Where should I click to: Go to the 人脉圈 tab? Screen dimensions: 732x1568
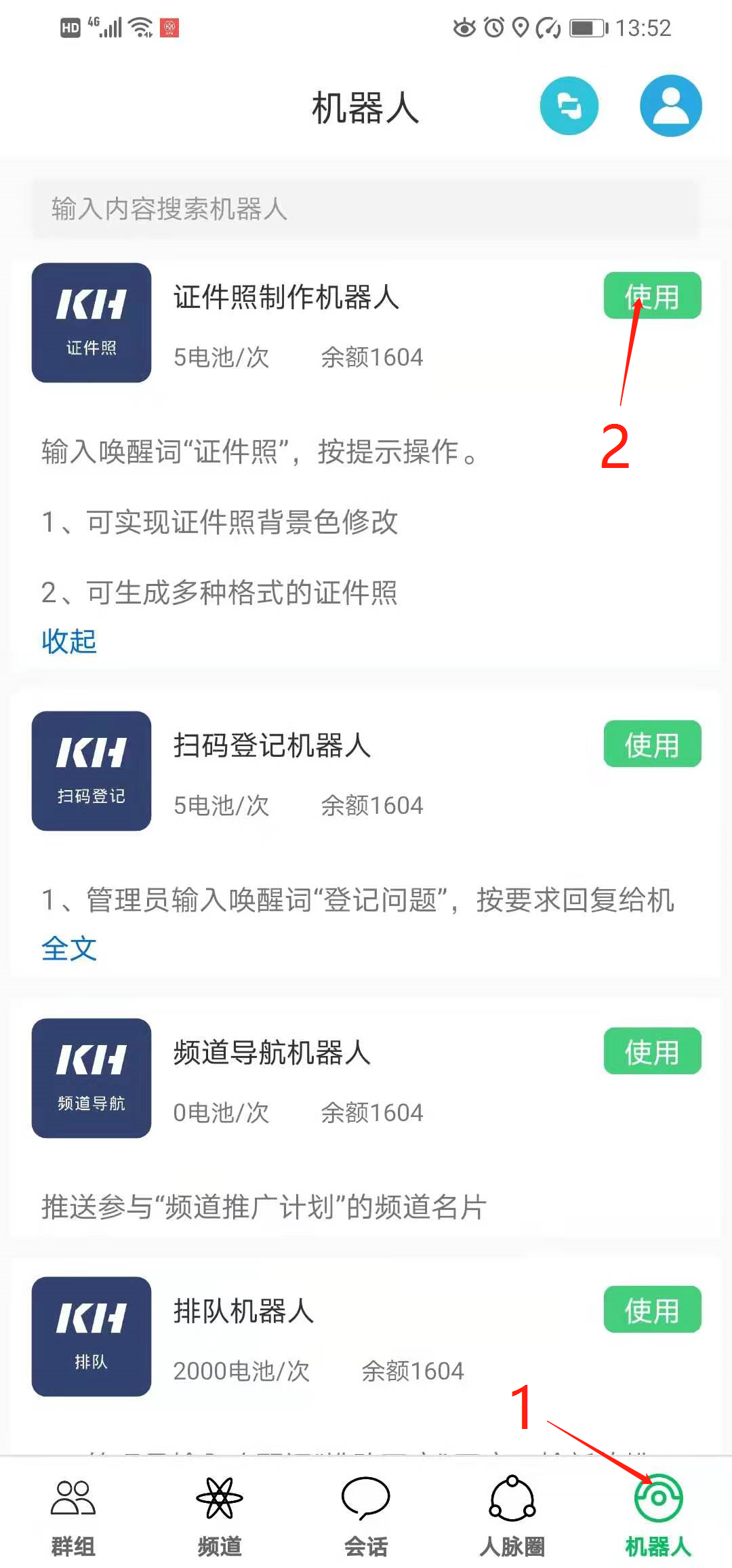pos(512,1518)
